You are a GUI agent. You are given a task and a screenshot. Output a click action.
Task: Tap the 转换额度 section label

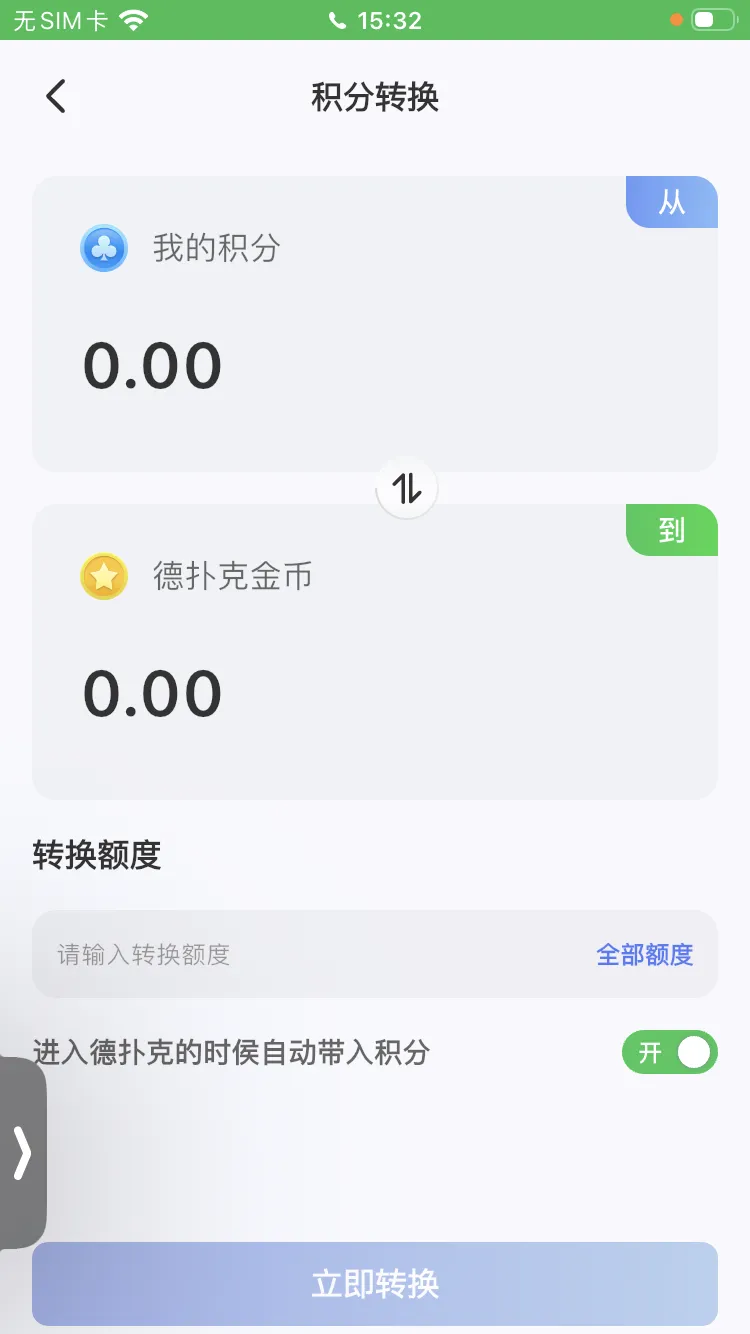pyautogui.click(x=97, y=856)
